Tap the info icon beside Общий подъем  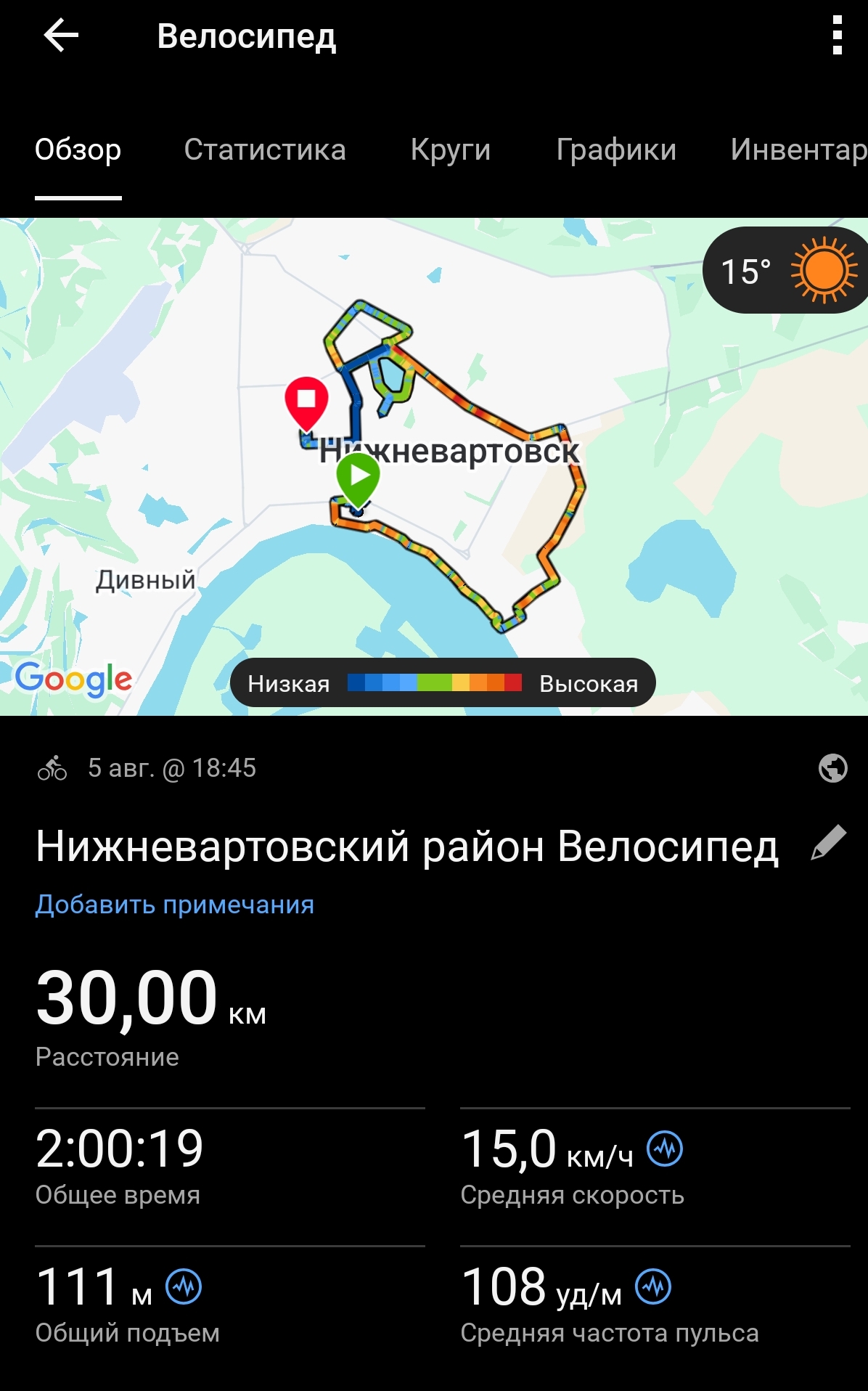[184, 1287]
